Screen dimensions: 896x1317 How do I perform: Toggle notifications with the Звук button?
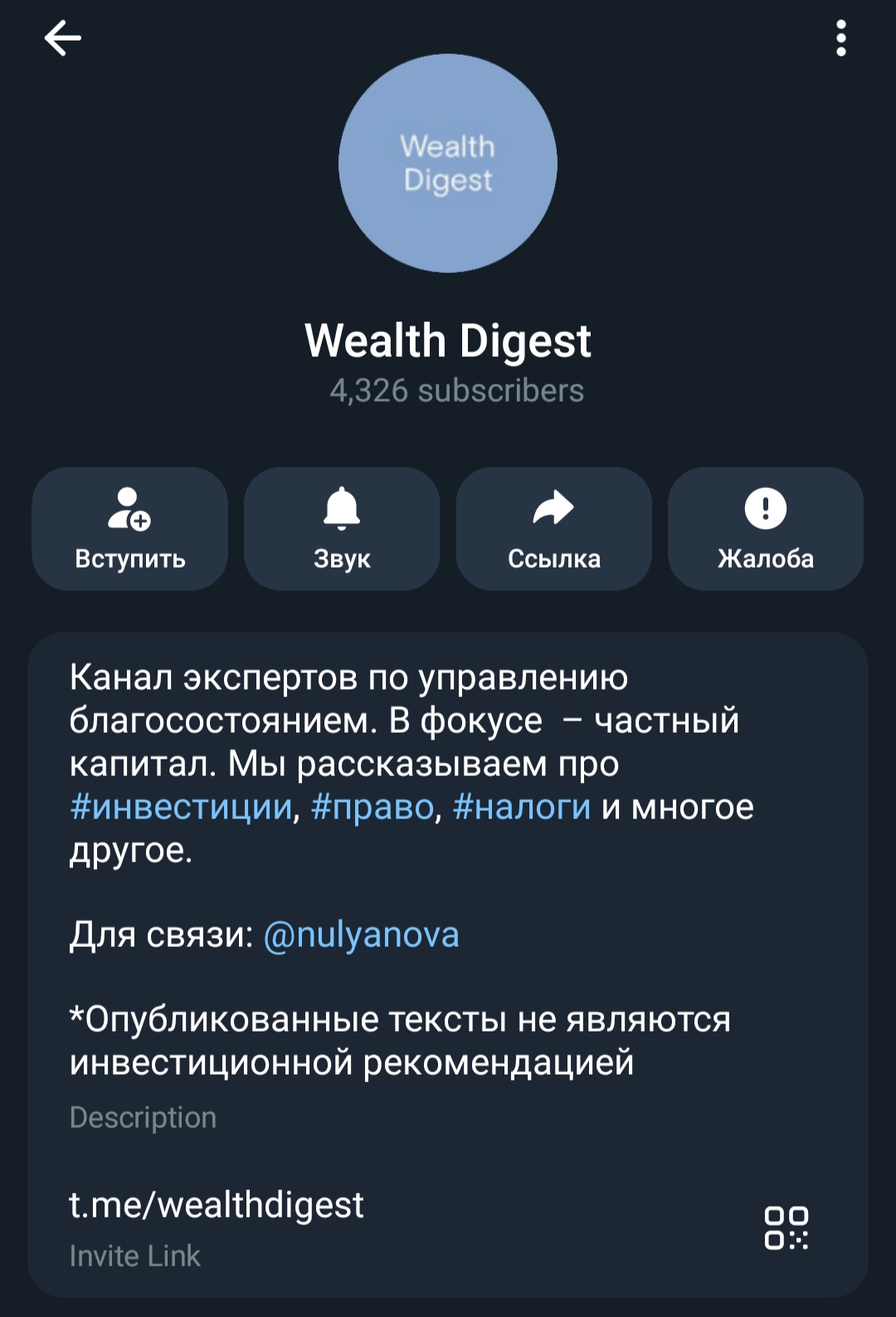[342, 529]
